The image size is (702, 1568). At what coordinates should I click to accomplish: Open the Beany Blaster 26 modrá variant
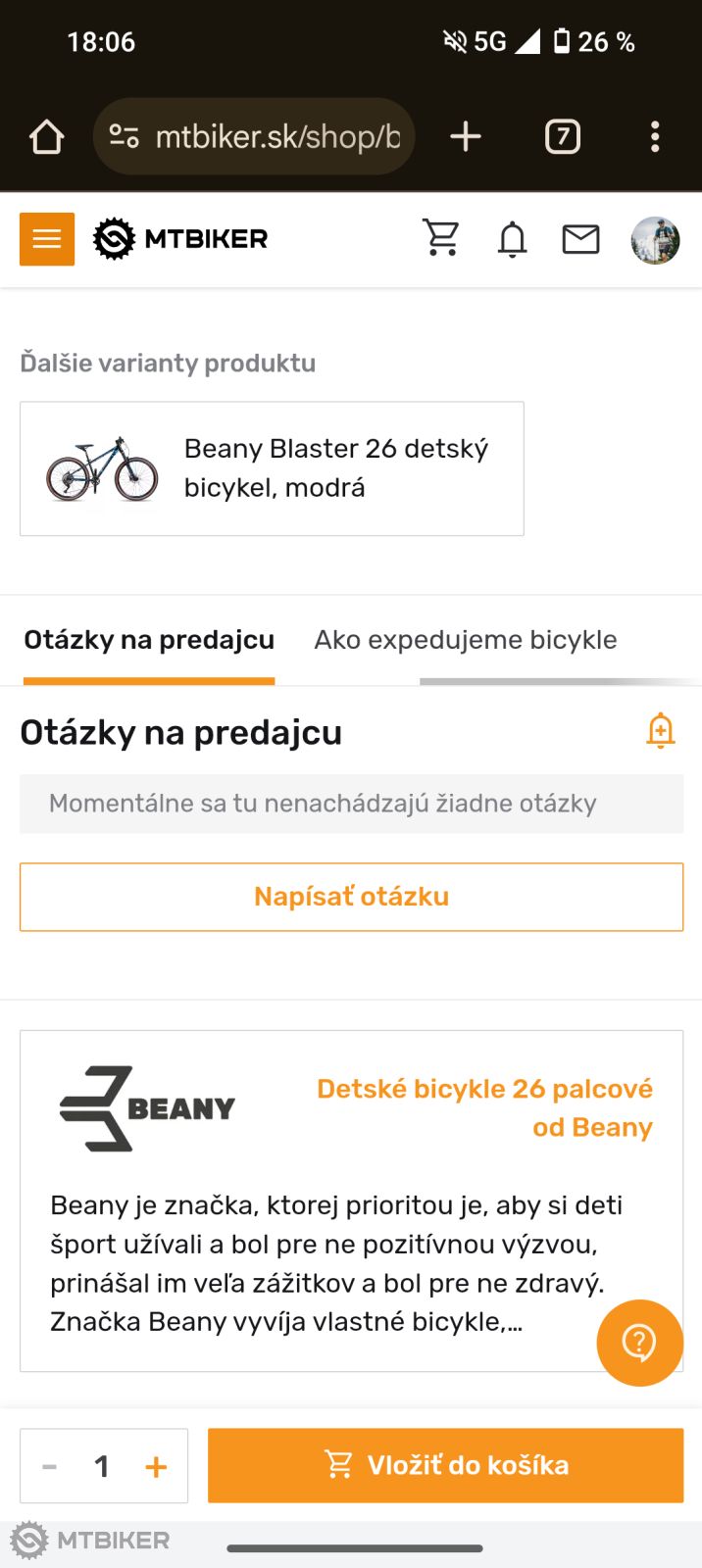(272, 468)
